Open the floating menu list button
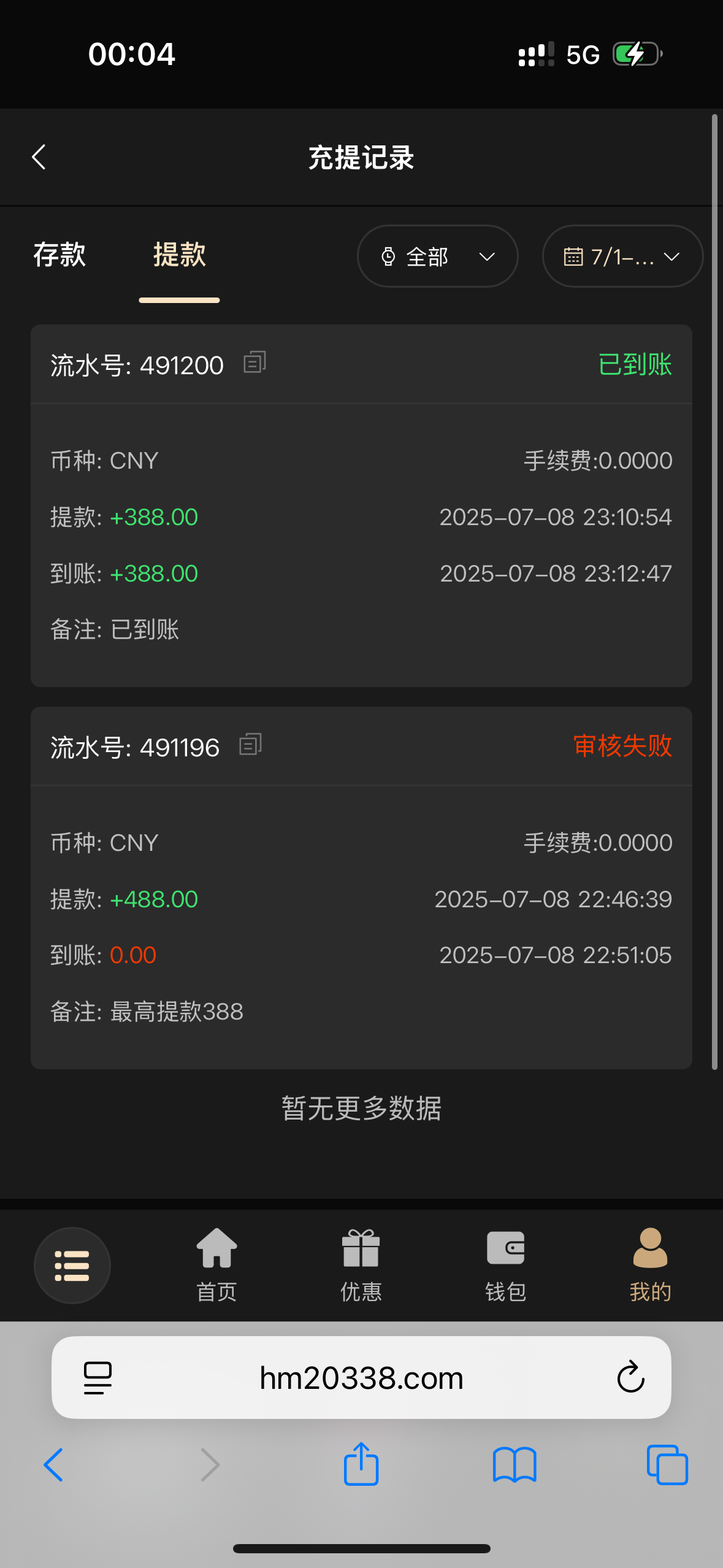This screenshot has width=723, height=1568. pyautogui.click(x=72, y=1266)
